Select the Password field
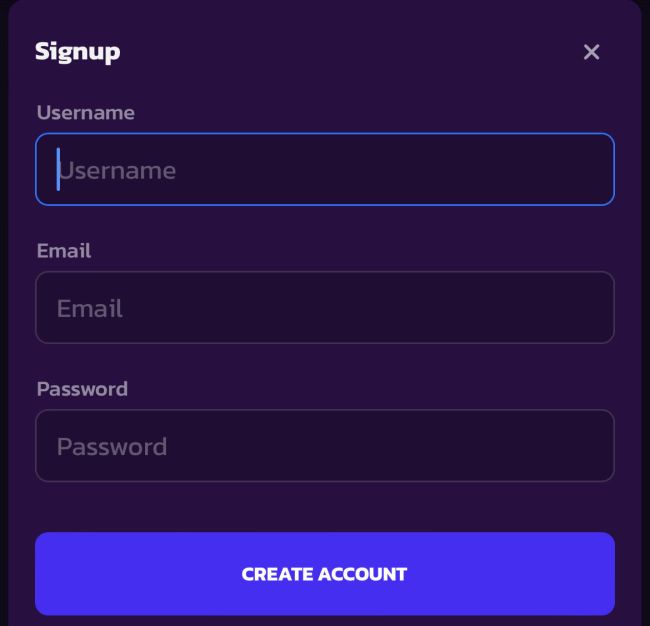Image resolution: width=650 pixels, height=626 pixels. coord(324,446)
